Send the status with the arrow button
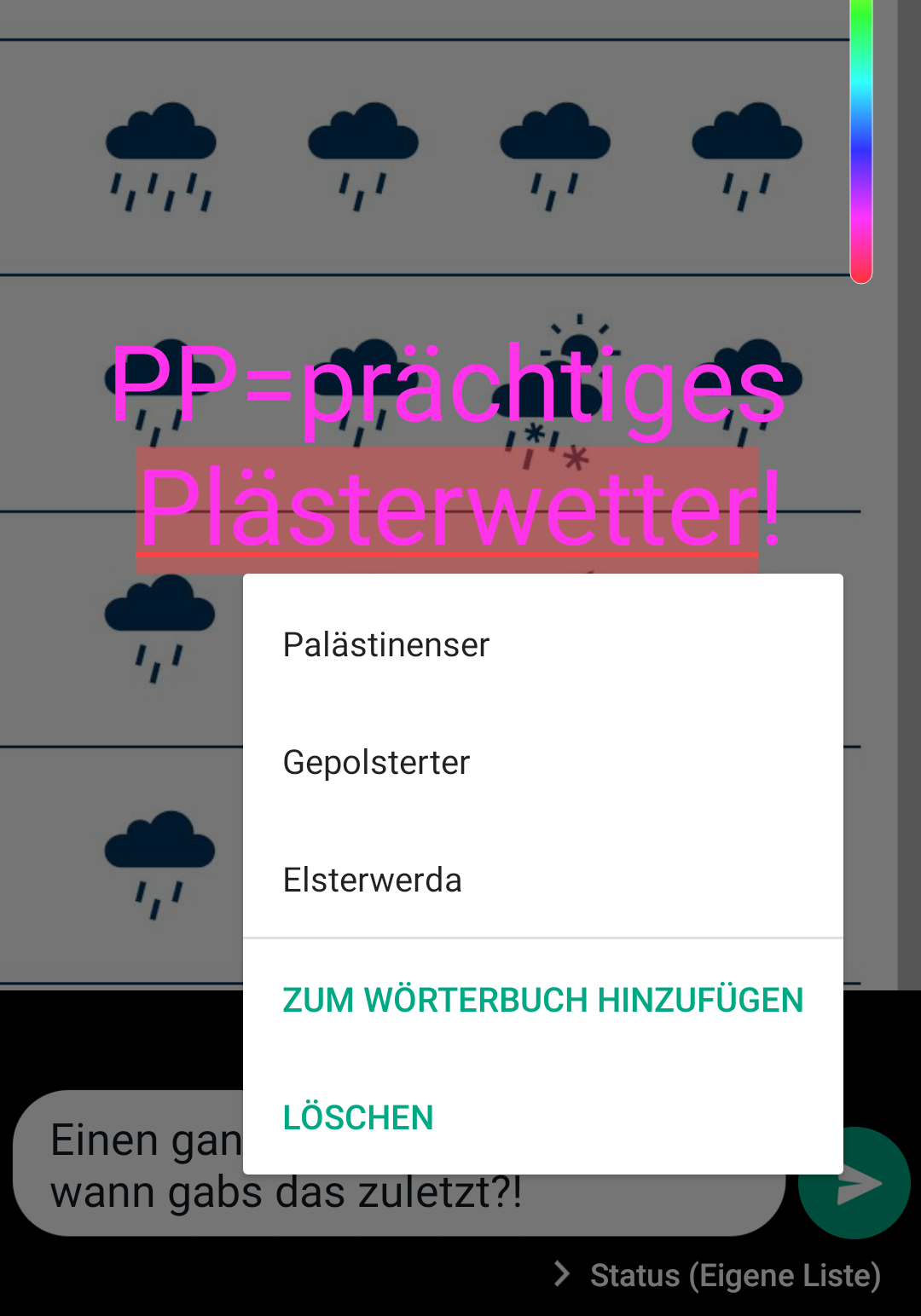This screenshot has width=921, height=1316. tap(861, 1183)
